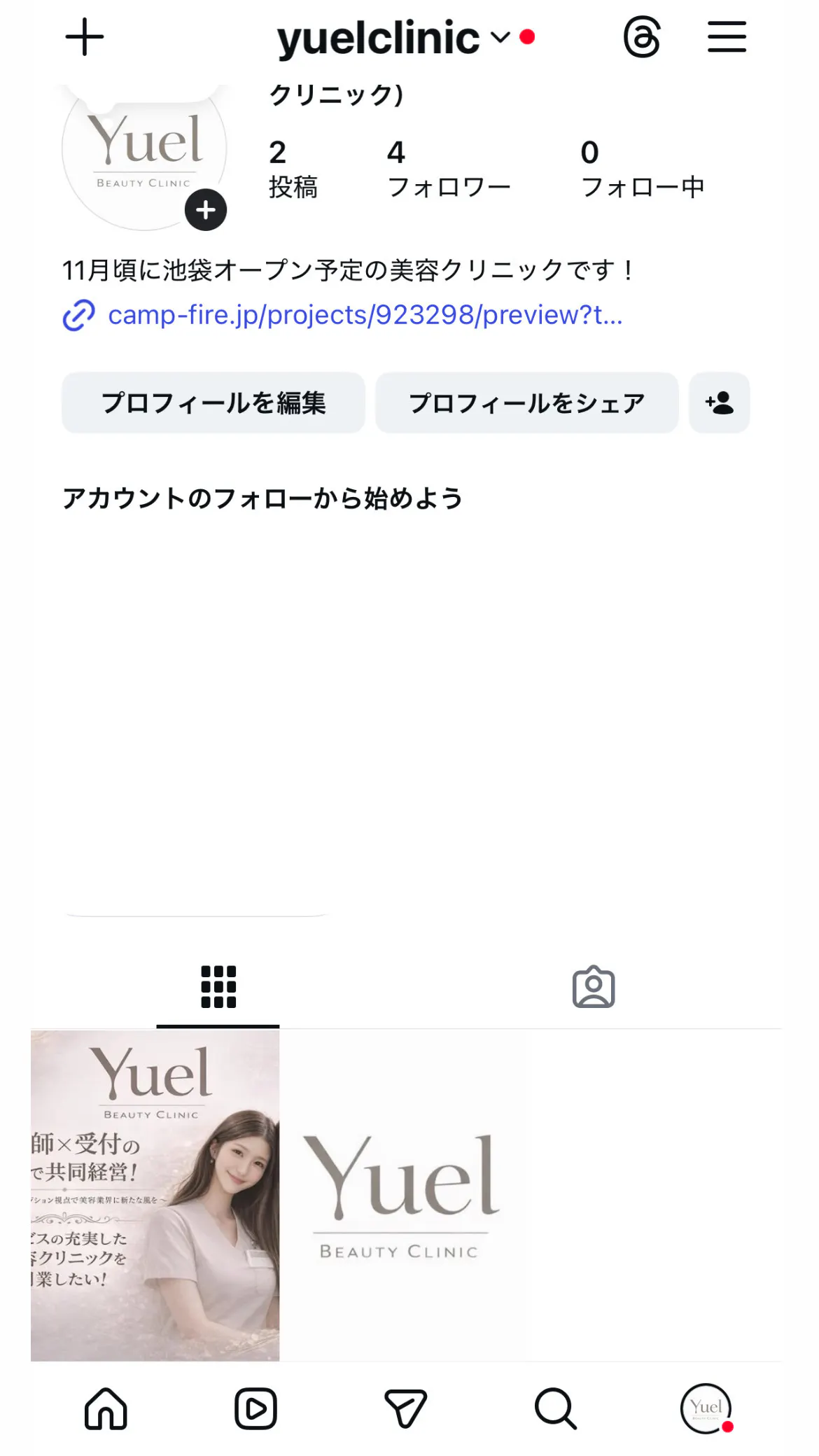This screenshot has width=819, height=1456.
Task: Open the camp-fire.jp project link
Action: click(364, 315)
